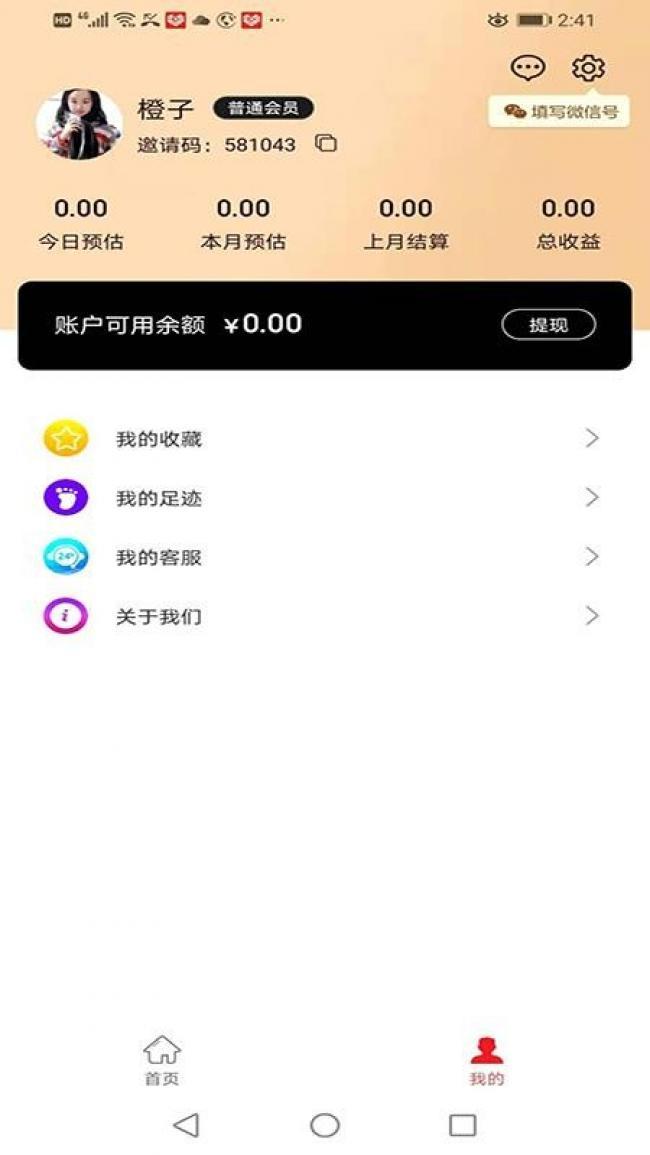Open the messages chat bubble icon
Screen dimensions: 650x1155
528,68
